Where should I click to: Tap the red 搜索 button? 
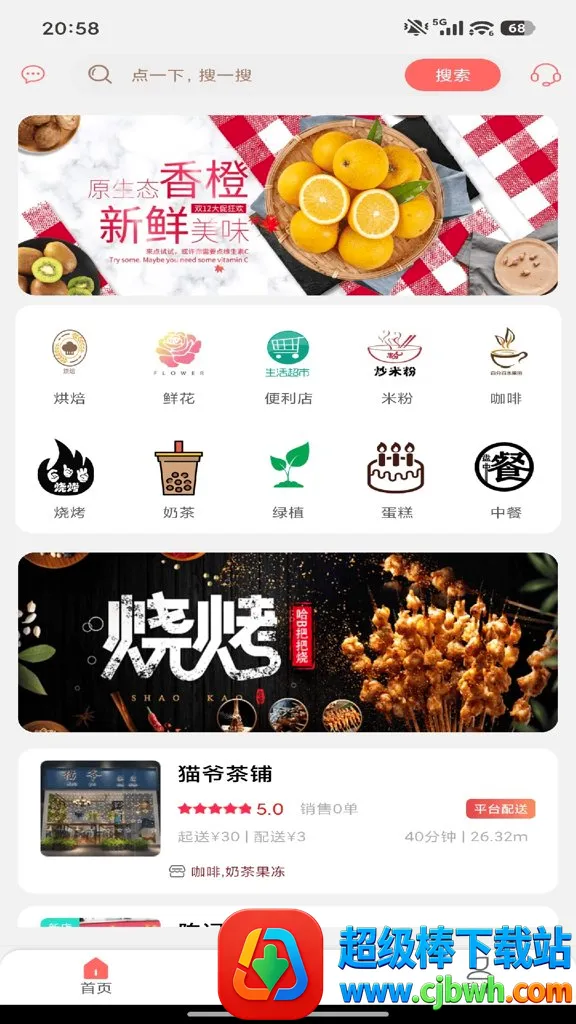pyautogui.click(x=453, y=75)
